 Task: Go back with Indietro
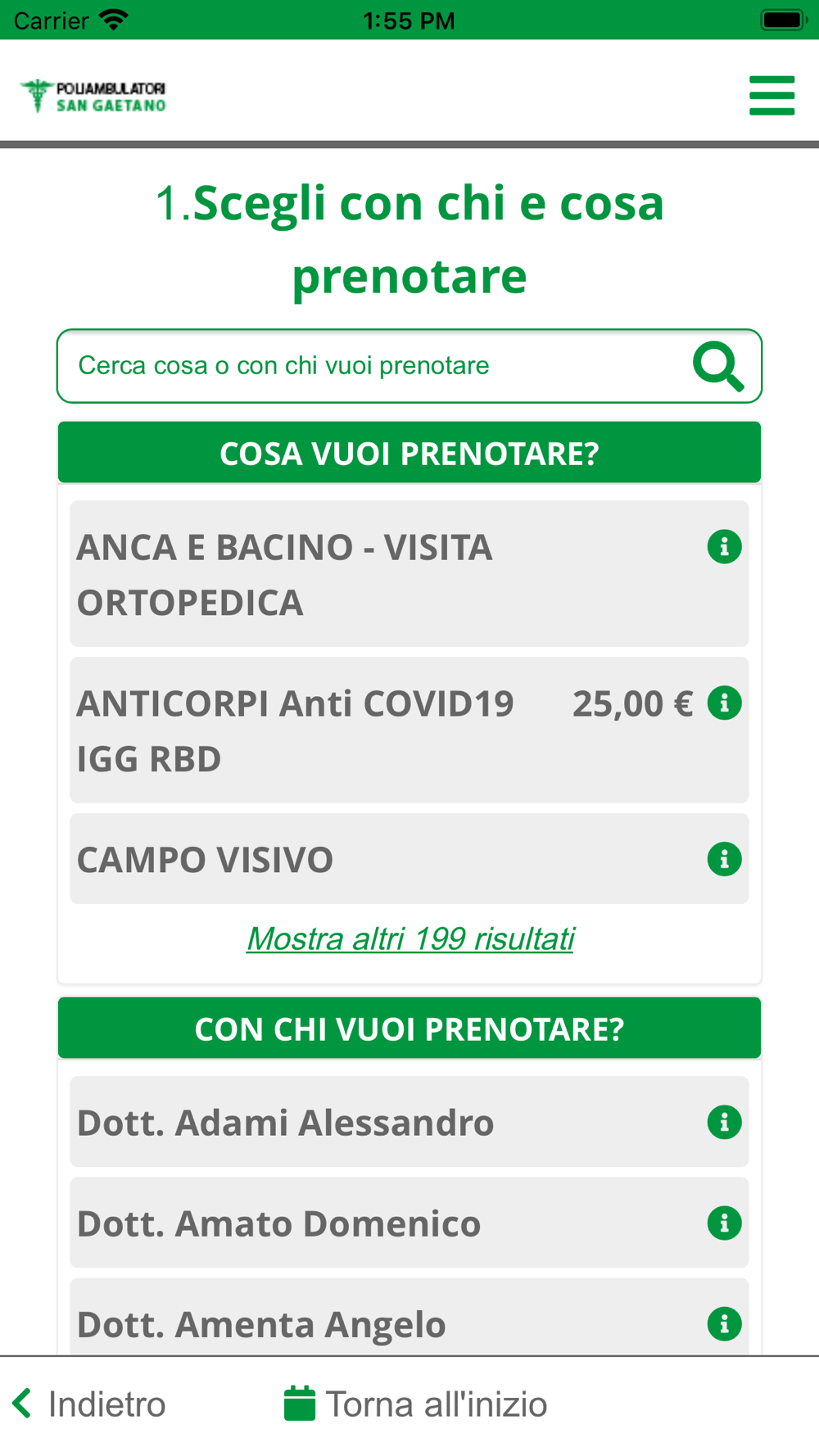pos(89,1404)
